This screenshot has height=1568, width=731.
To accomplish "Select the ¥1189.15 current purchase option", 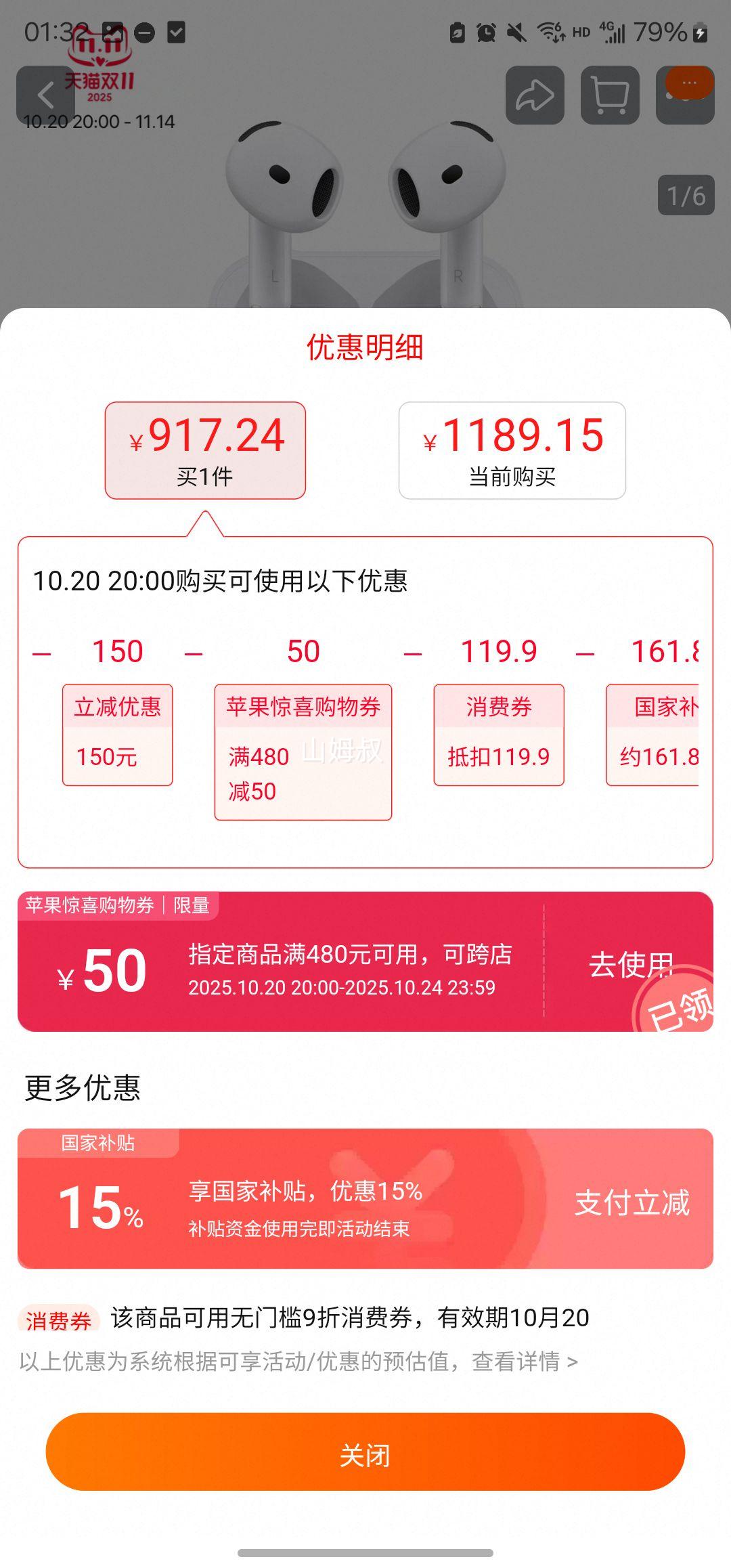I will [512, 451].
